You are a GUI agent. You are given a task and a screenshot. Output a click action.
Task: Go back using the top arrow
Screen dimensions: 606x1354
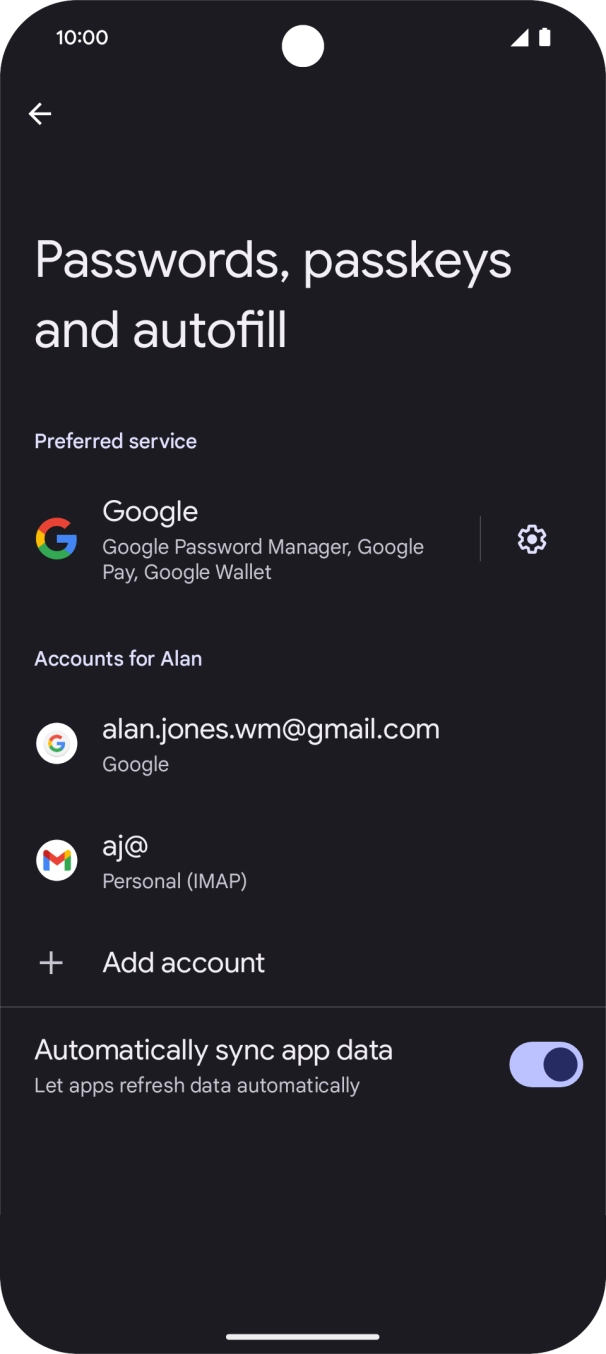point(40,114)
